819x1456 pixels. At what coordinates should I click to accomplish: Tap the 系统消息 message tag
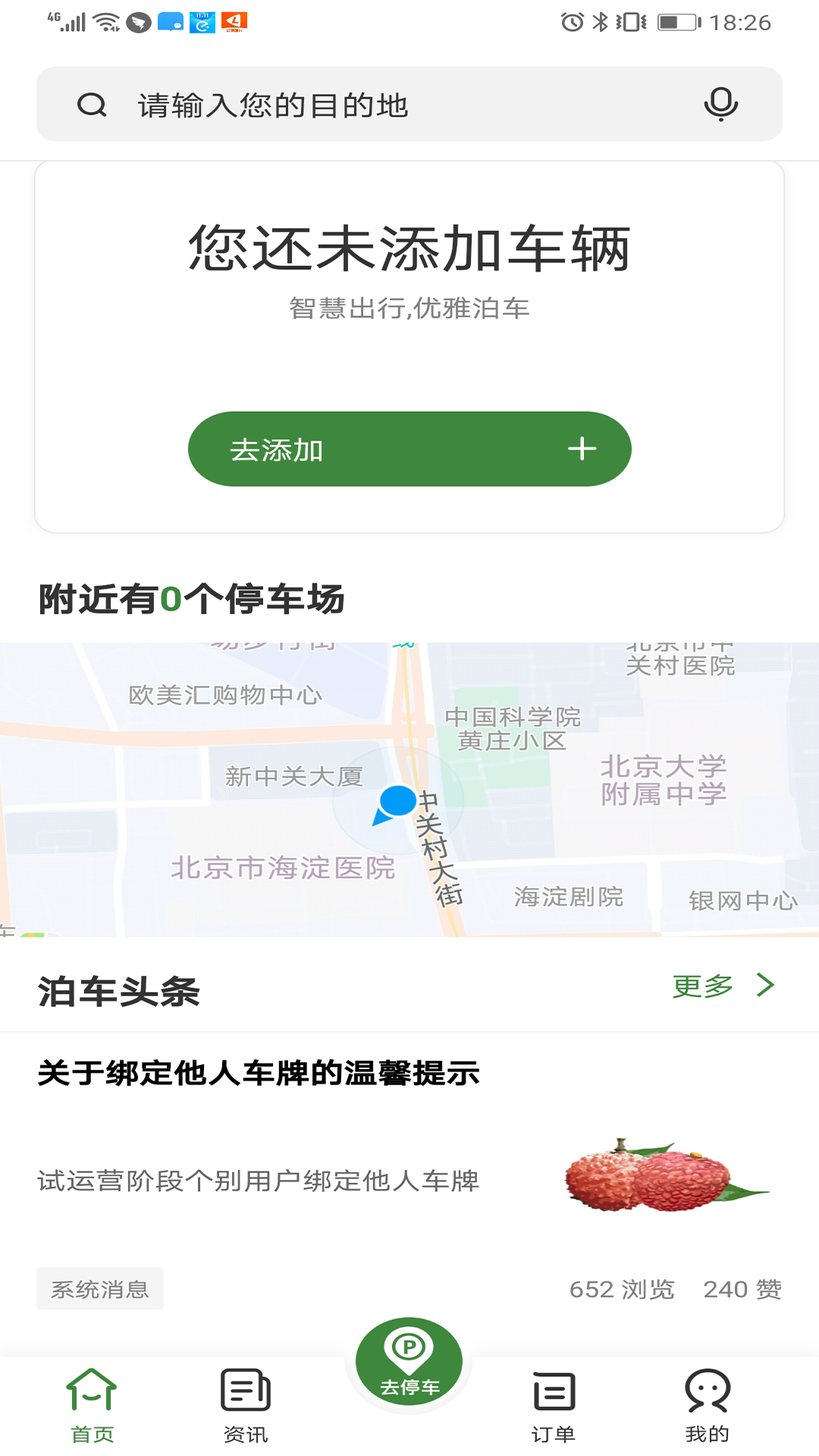[x=100, y=1287]
